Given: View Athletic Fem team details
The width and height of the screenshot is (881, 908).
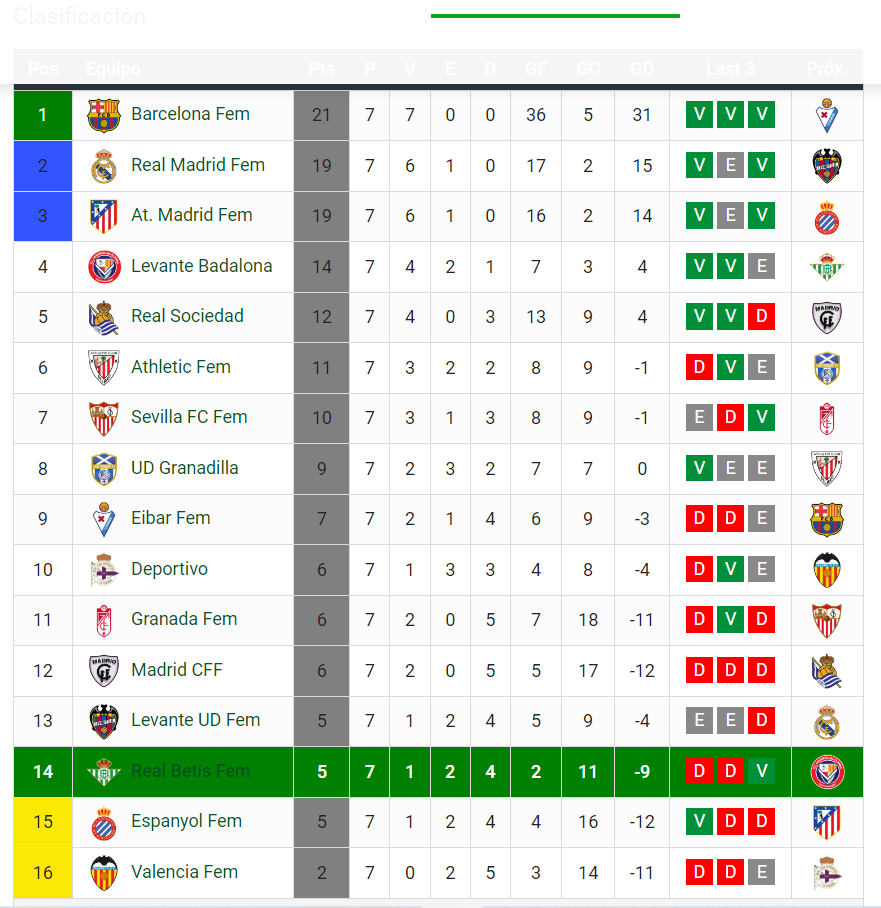Looking at the screenshot, I should coord(180,367).
